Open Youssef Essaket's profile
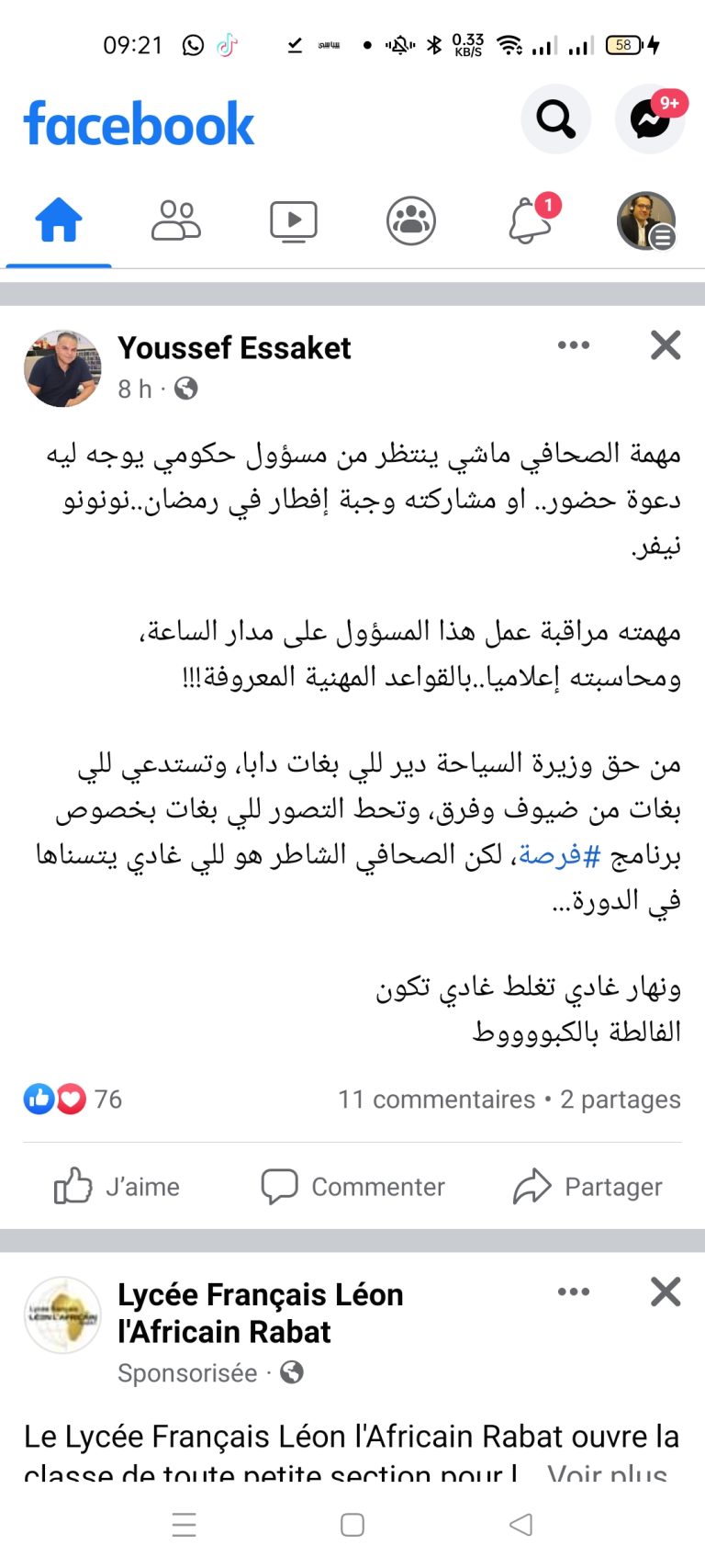 coord(234,348)
